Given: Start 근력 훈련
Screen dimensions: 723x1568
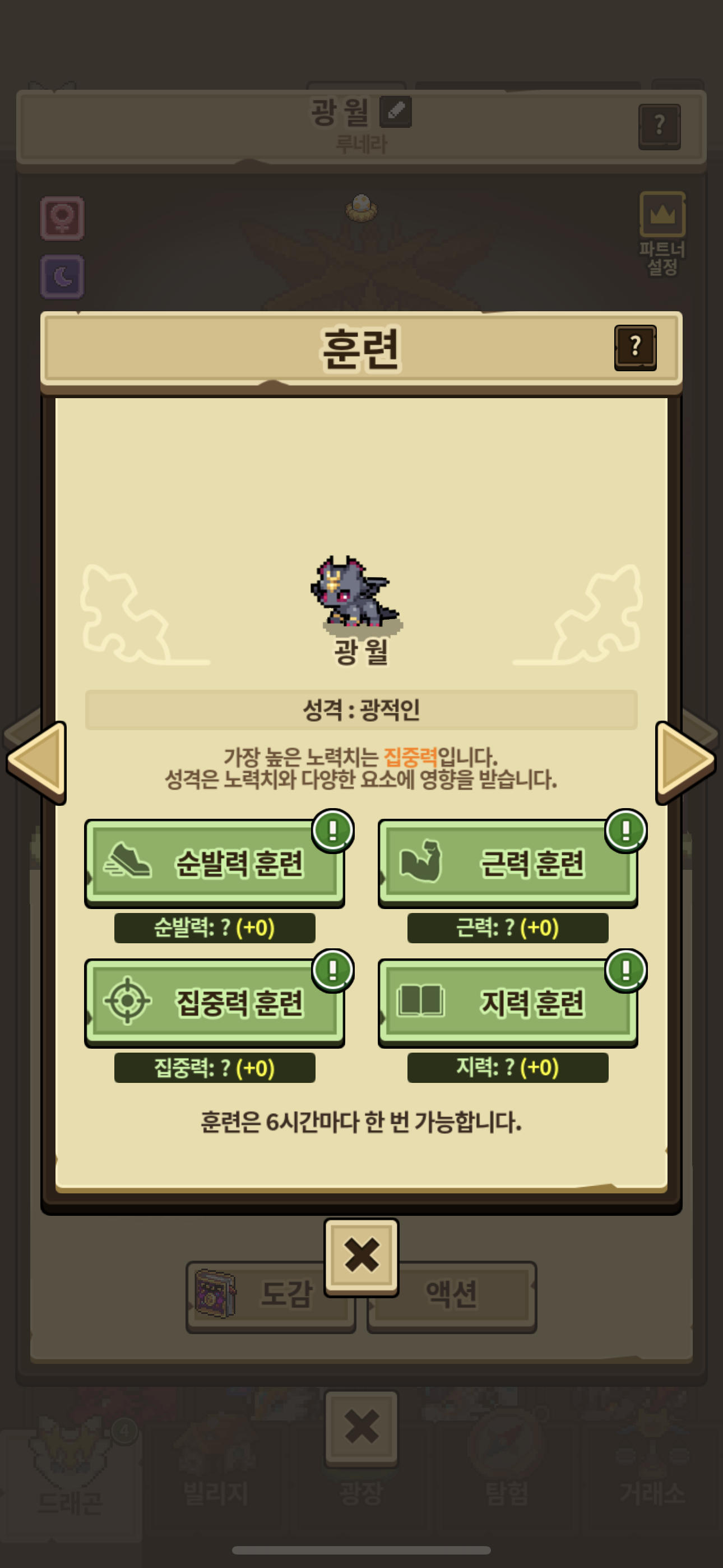Looking at the screenshot, I should (x=508, y=863).
